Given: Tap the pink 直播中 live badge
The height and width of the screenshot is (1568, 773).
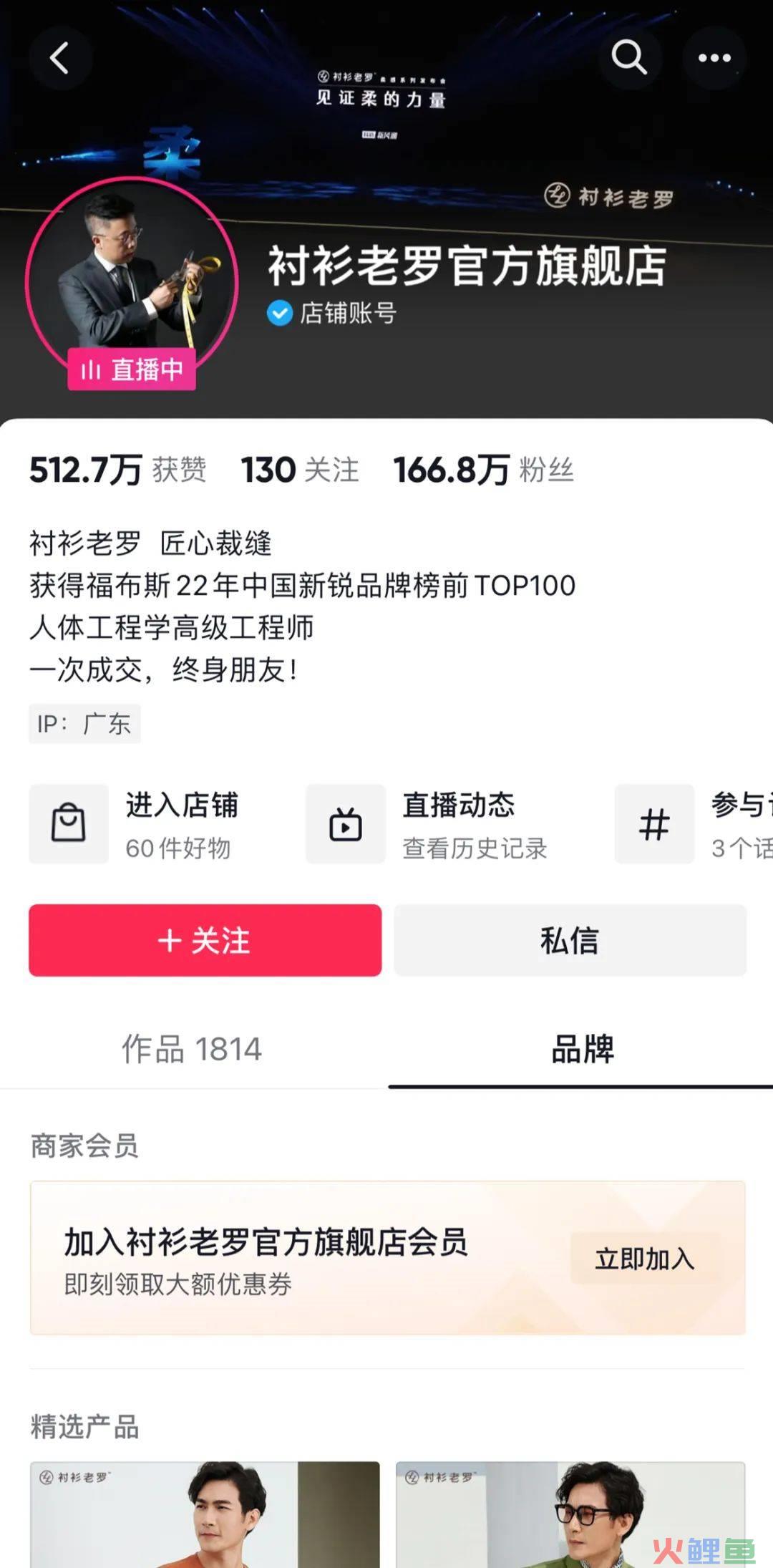Looking at the screenshot, I should [131, 369].
